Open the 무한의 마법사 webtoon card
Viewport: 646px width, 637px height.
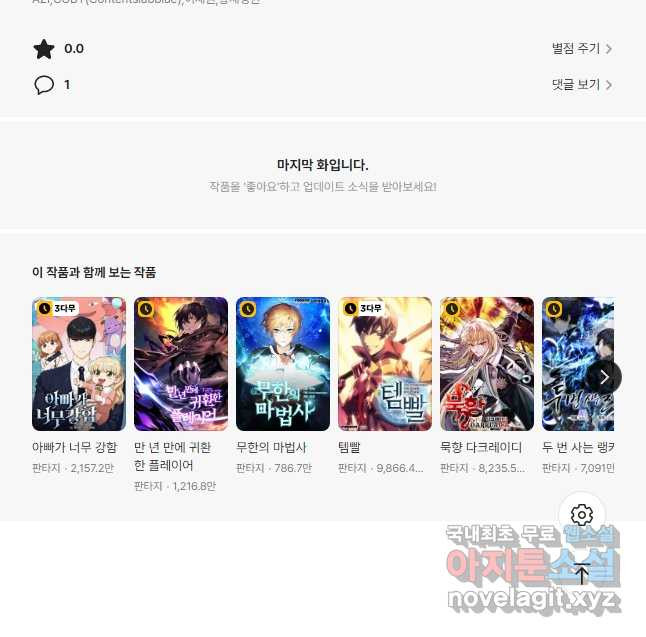tap(283, 364)
